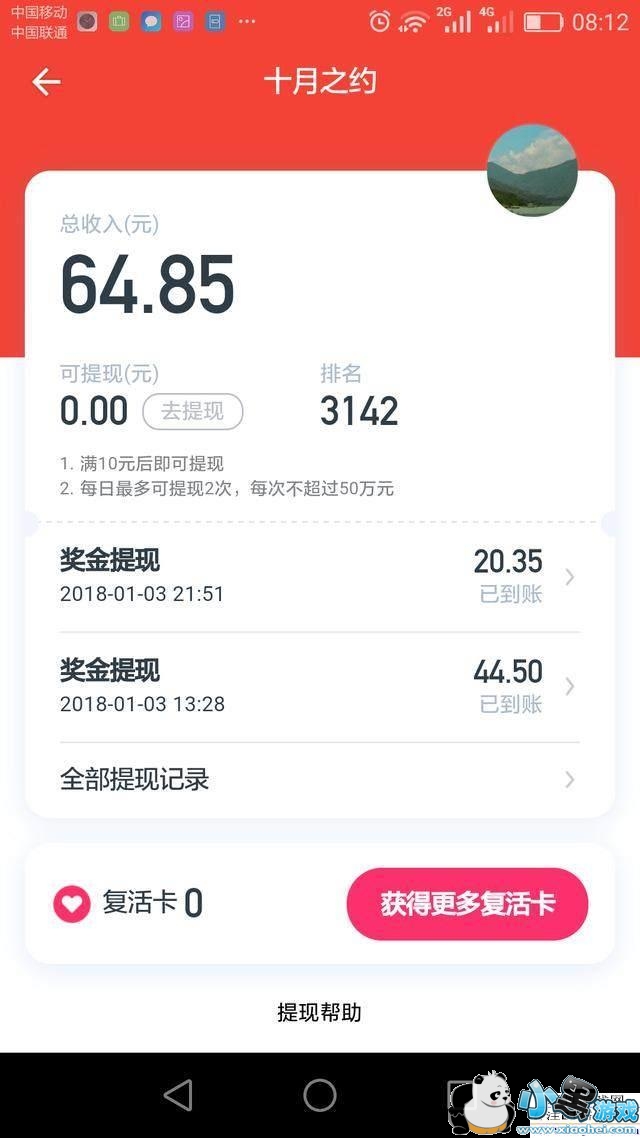640x1138 pixels.
Task: Open 提现帮助 help link
Action: pos(319,1013)
